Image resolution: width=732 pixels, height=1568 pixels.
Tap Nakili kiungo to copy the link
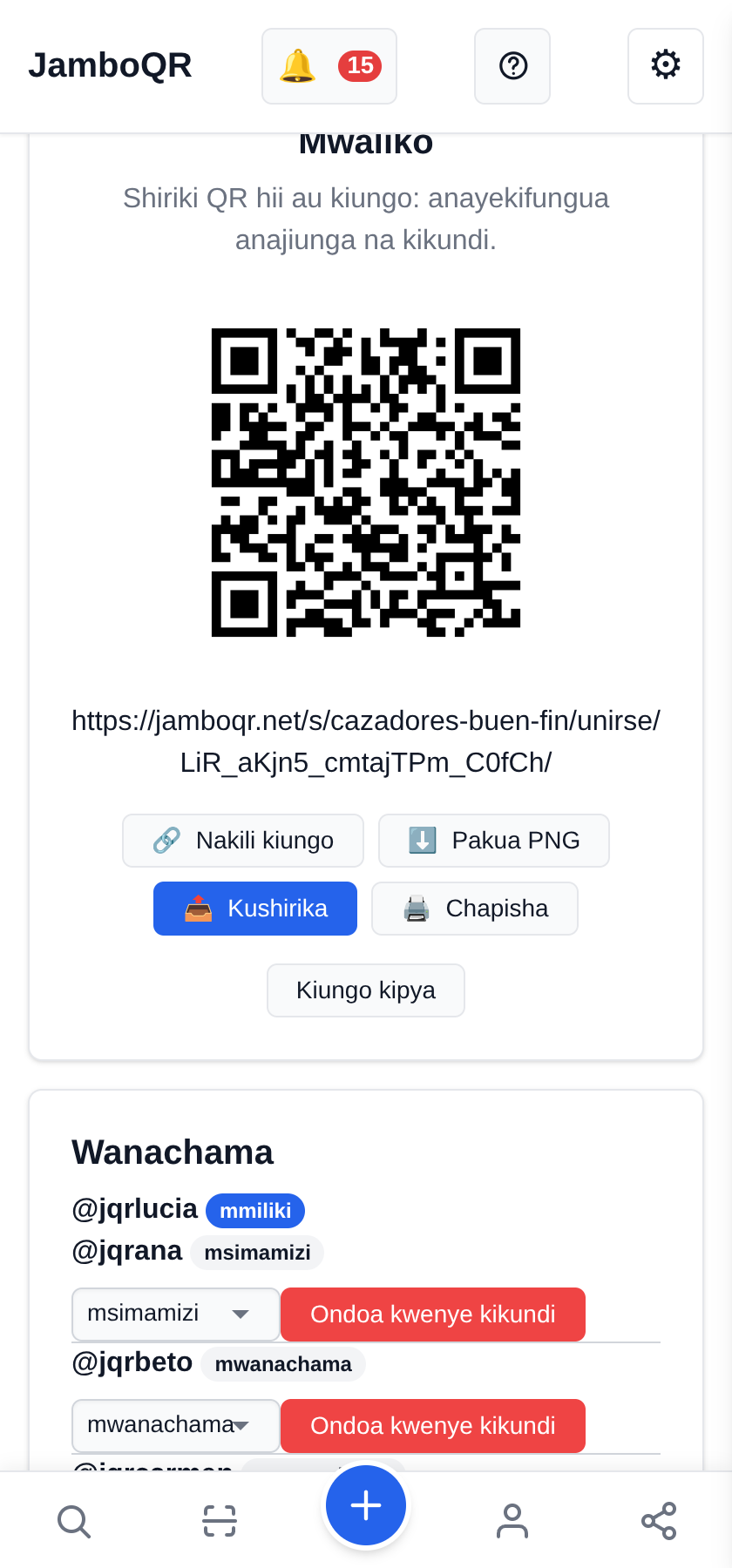243,841
